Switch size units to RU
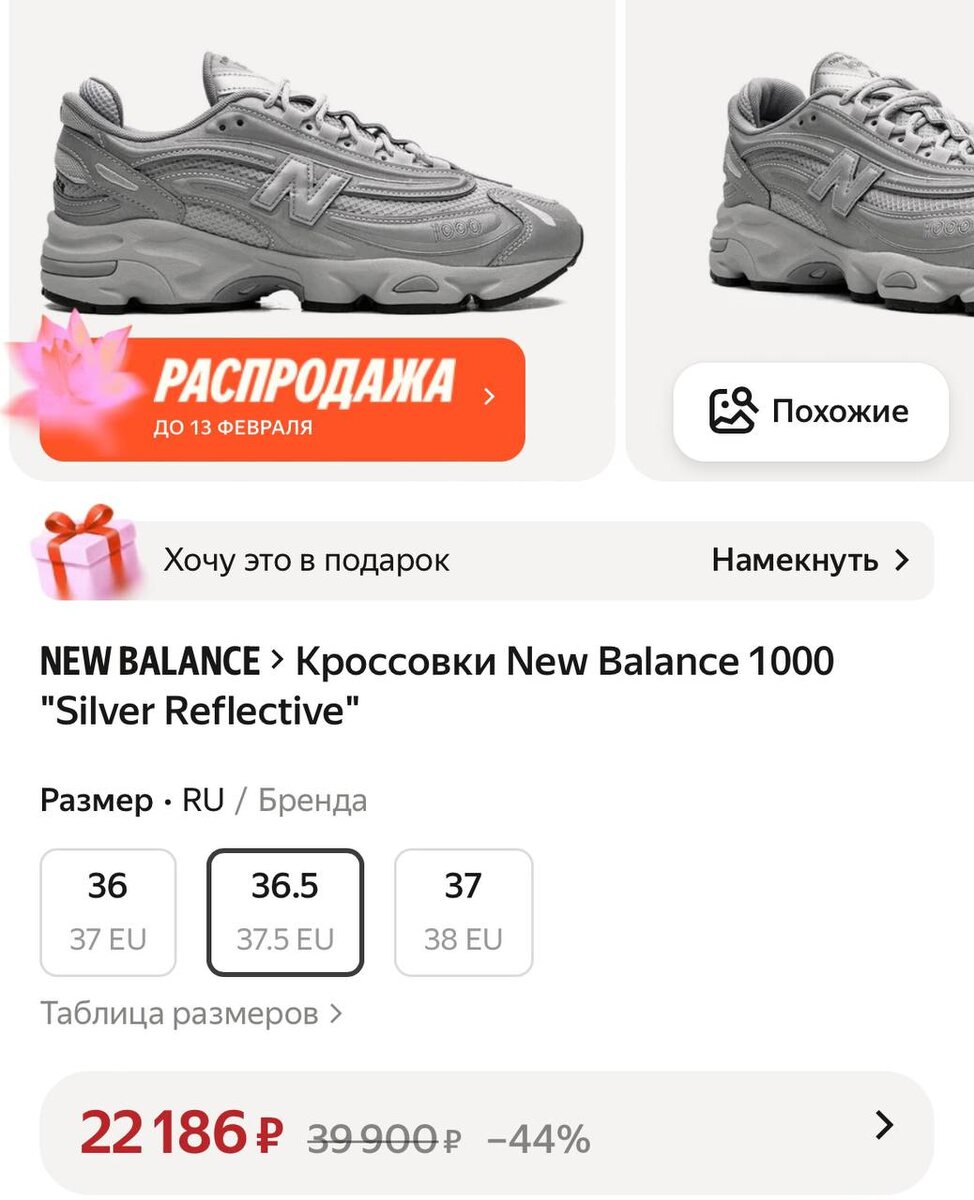 pos(204,800)
